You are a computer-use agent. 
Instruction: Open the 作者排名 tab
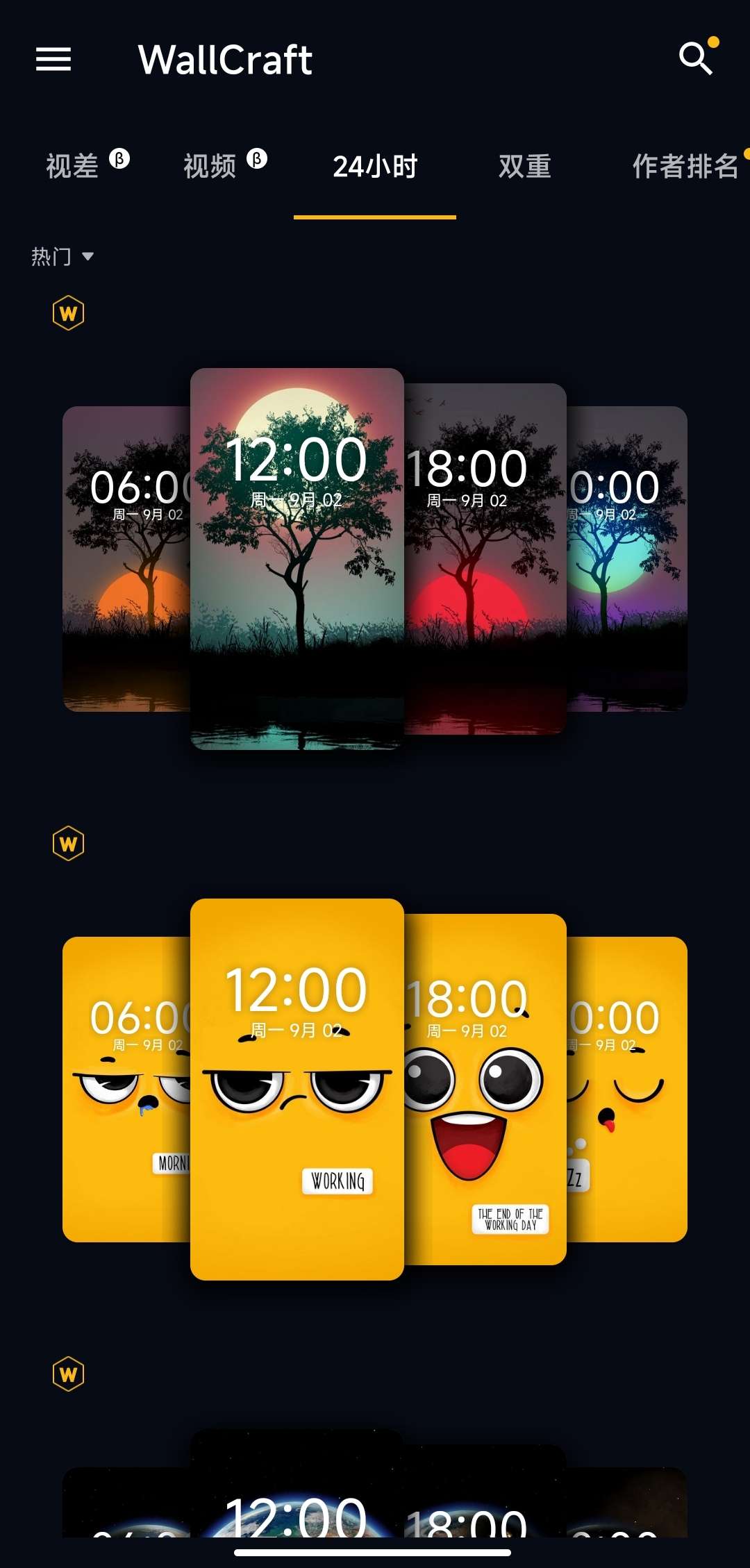click(685, 167)
